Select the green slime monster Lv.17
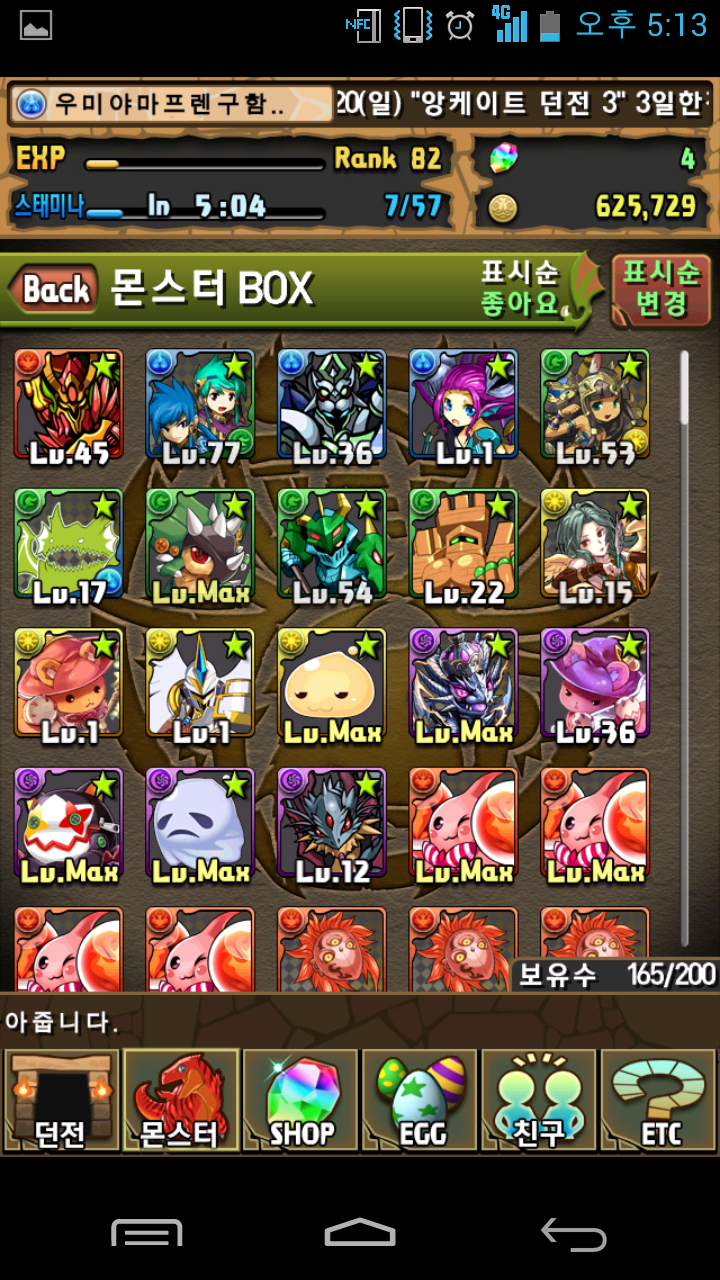This screenshot has height=1280, width=720. (x=68, y=543)
